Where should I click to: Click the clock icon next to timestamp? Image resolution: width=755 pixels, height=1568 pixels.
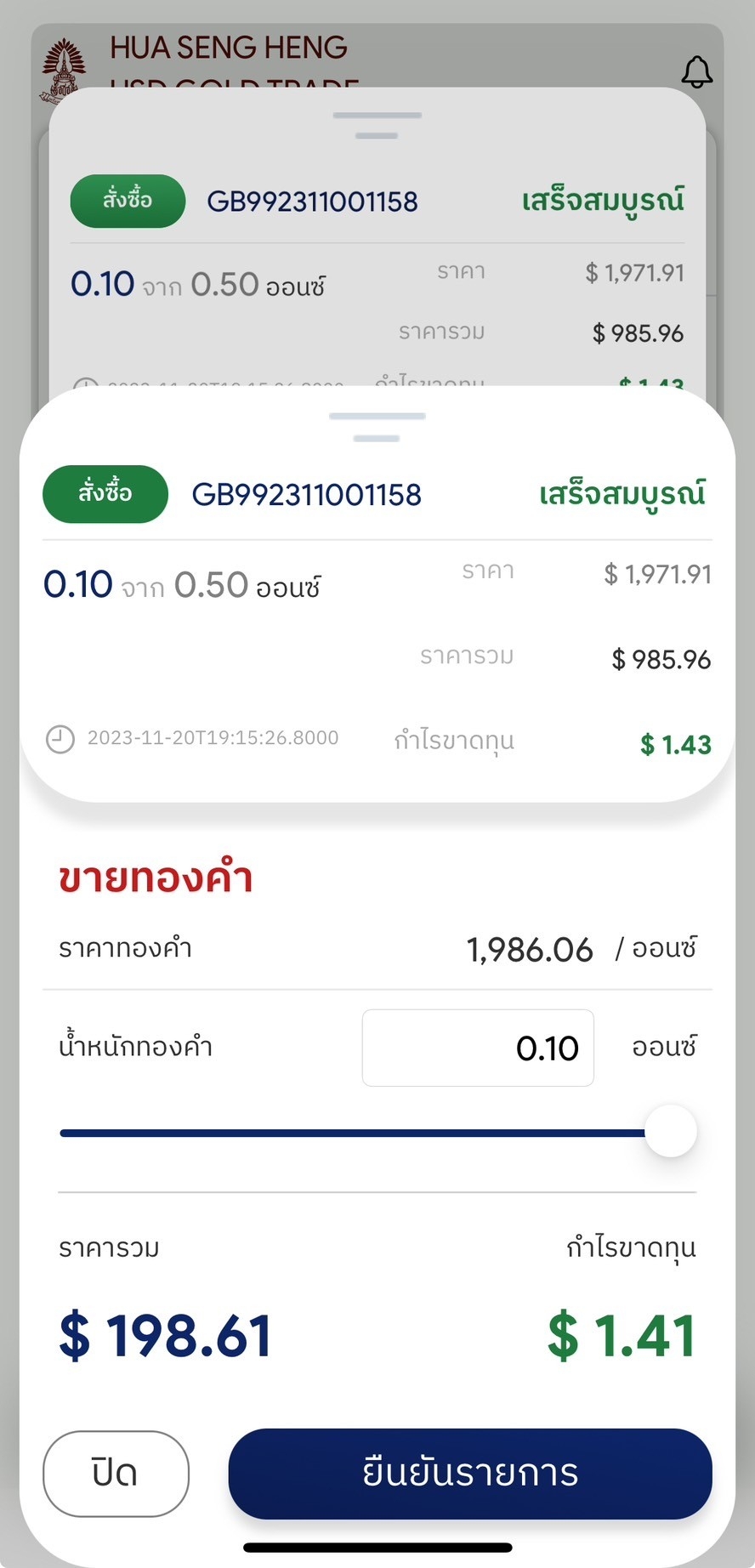click(x=59, y=738)
